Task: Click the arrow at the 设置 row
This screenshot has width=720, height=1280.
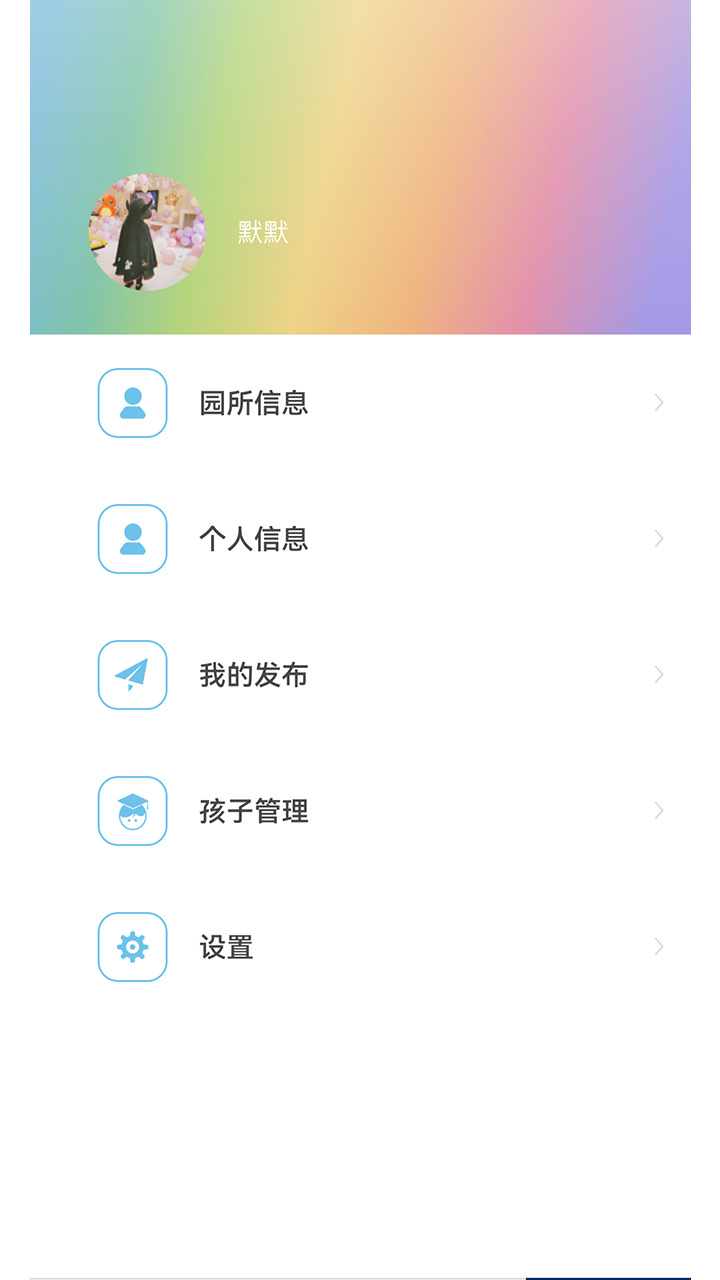Action: 658,947
